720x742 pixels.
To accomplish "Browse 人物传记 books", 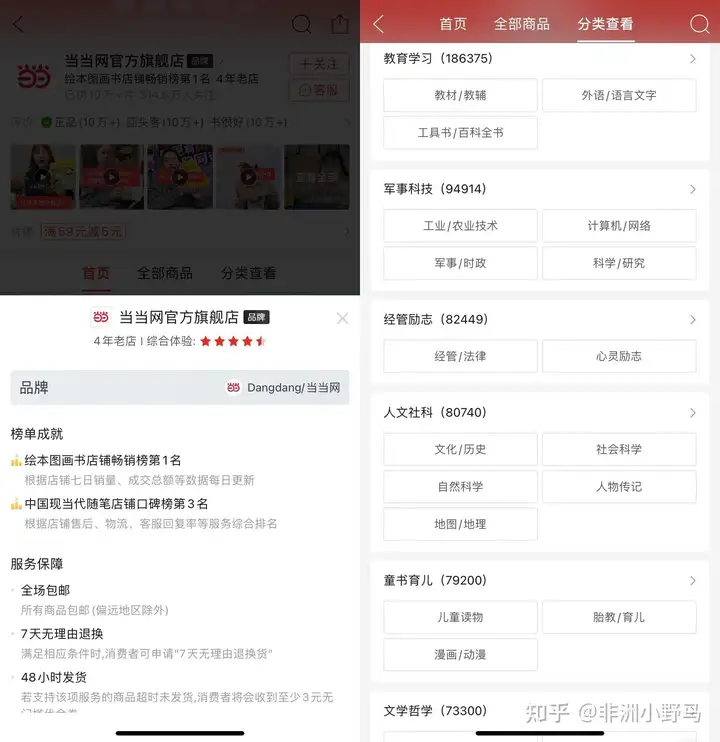I will tap(619, 487).
